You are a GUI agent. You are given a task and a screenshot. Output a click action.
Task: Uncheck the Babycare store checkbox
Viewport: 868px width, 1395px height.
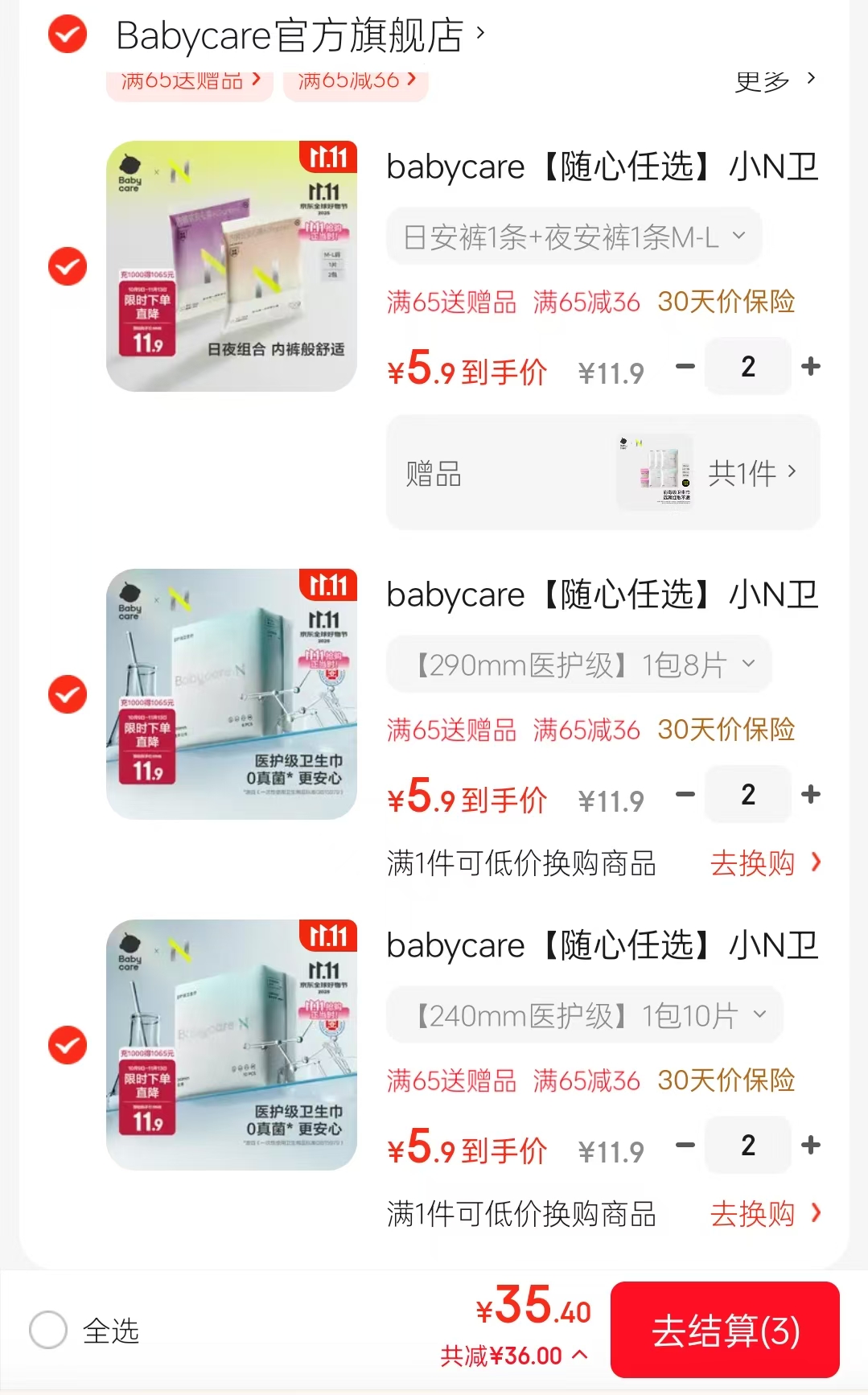point(68,34)
